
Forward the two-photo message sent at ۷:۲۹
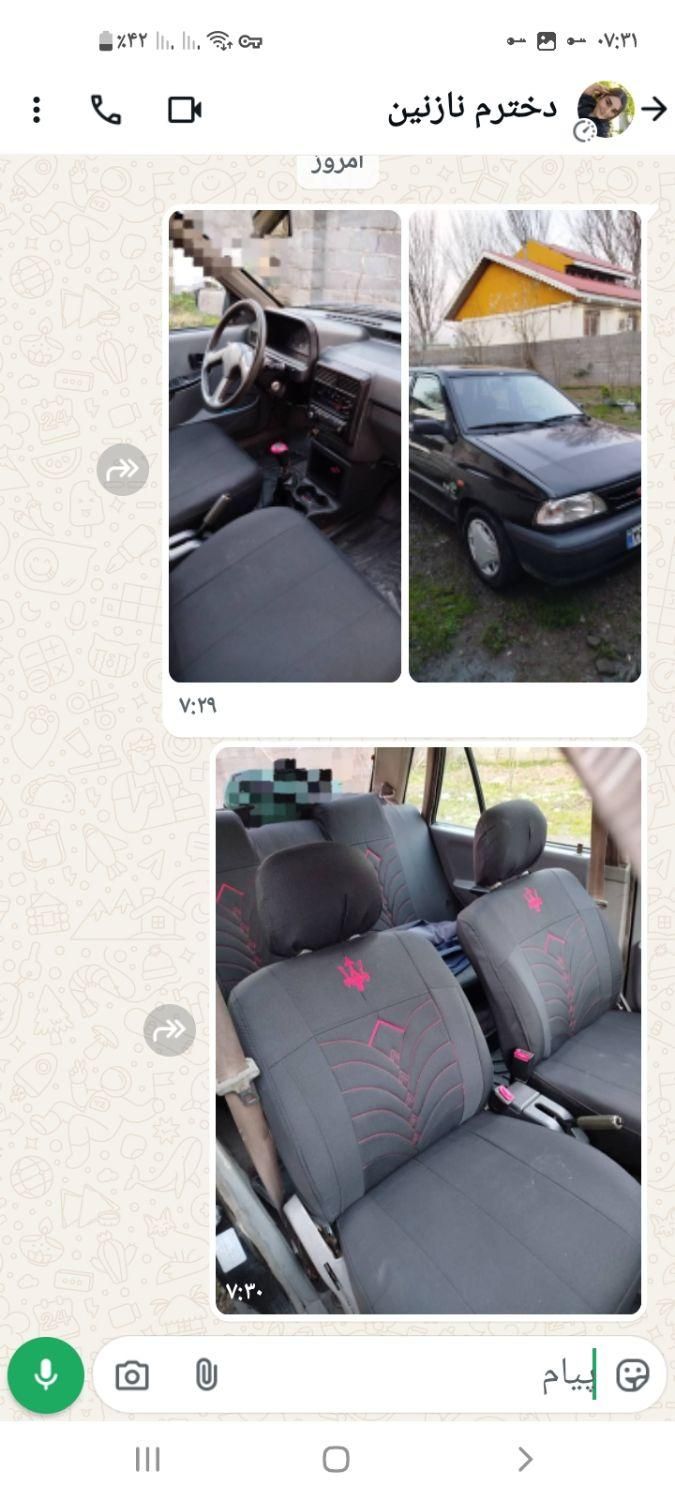click(123, 470)
